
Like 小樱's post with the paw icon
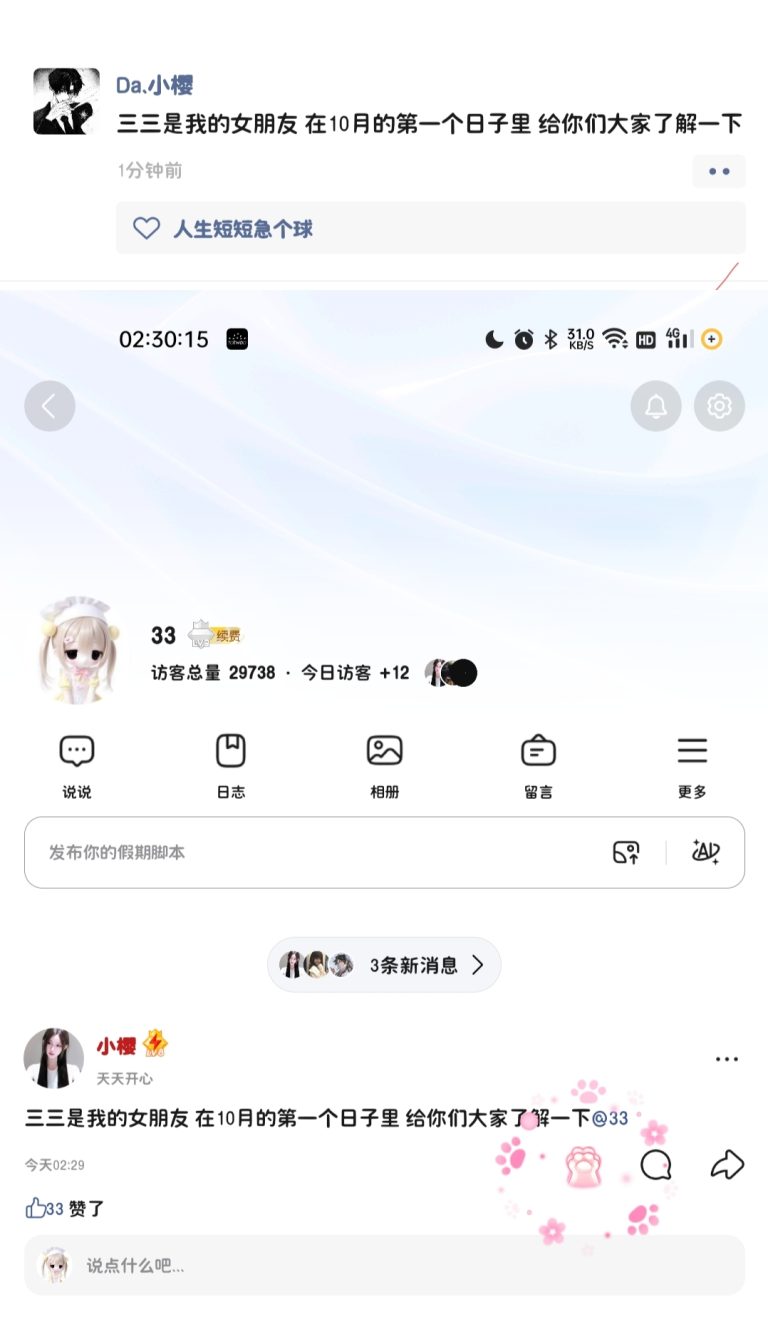coord(584,1166)
